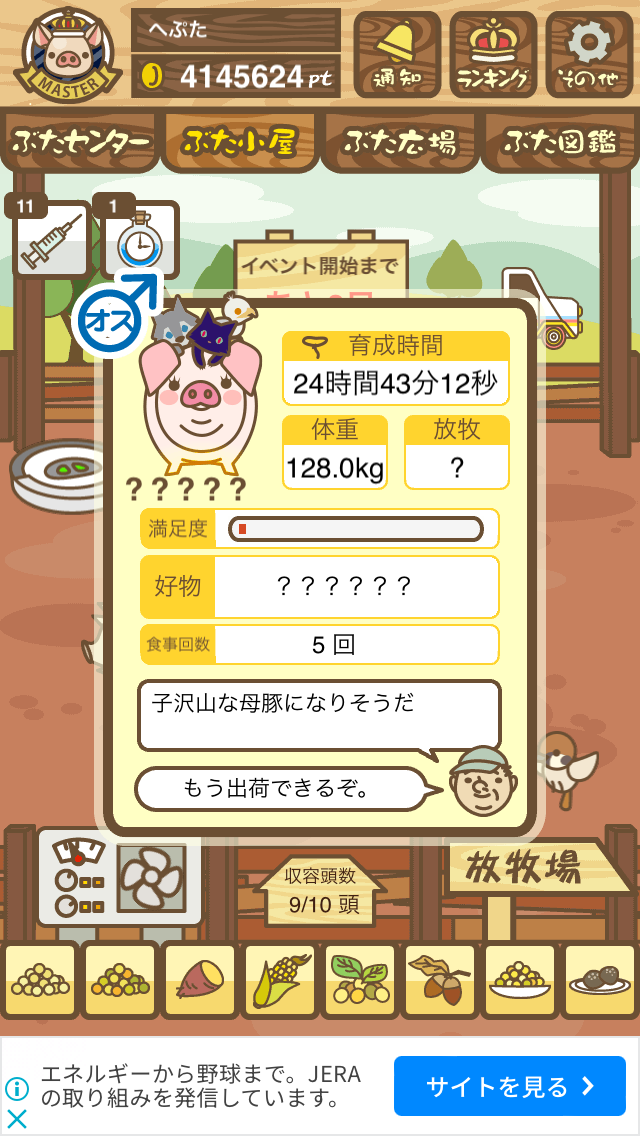Select the ぶた小屋 tab
Image resolution: width=640 pixels, height=1136 pixels.
[239, 142]
